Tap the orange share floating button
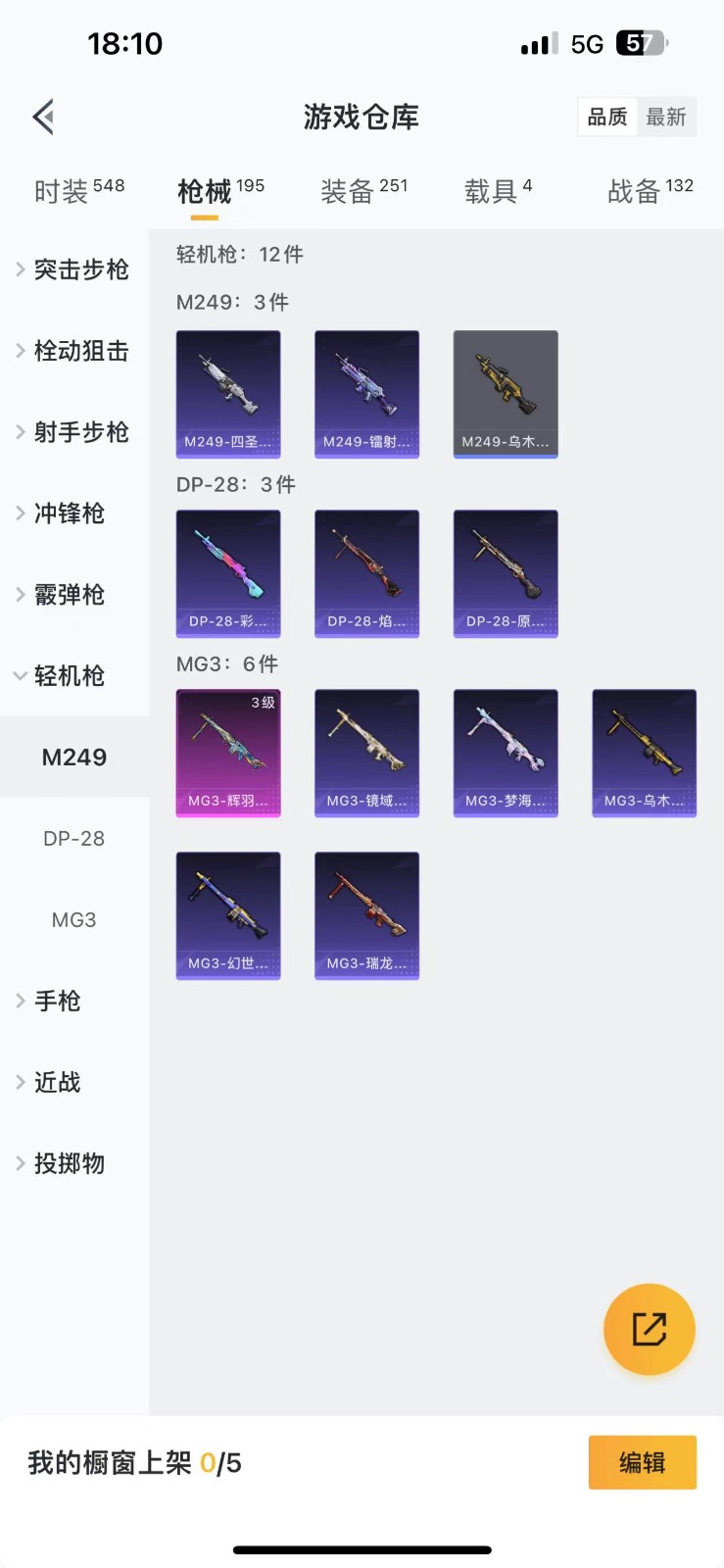The height and width of the screenshot is (1568, 724). [649, 1329]
